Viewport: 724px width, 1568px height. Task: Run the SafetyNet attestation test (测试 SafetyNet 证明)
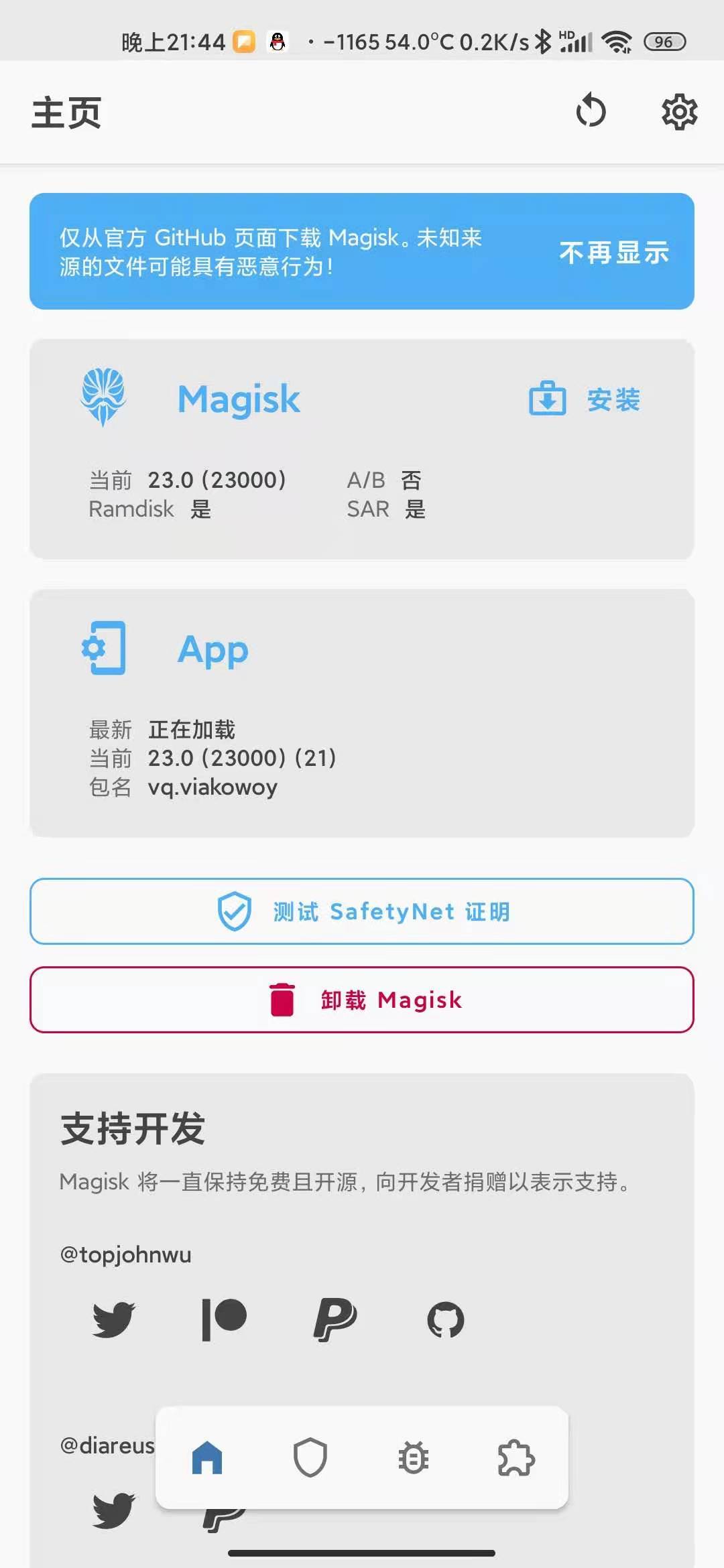pyautogui.click(x=362, y=911)
